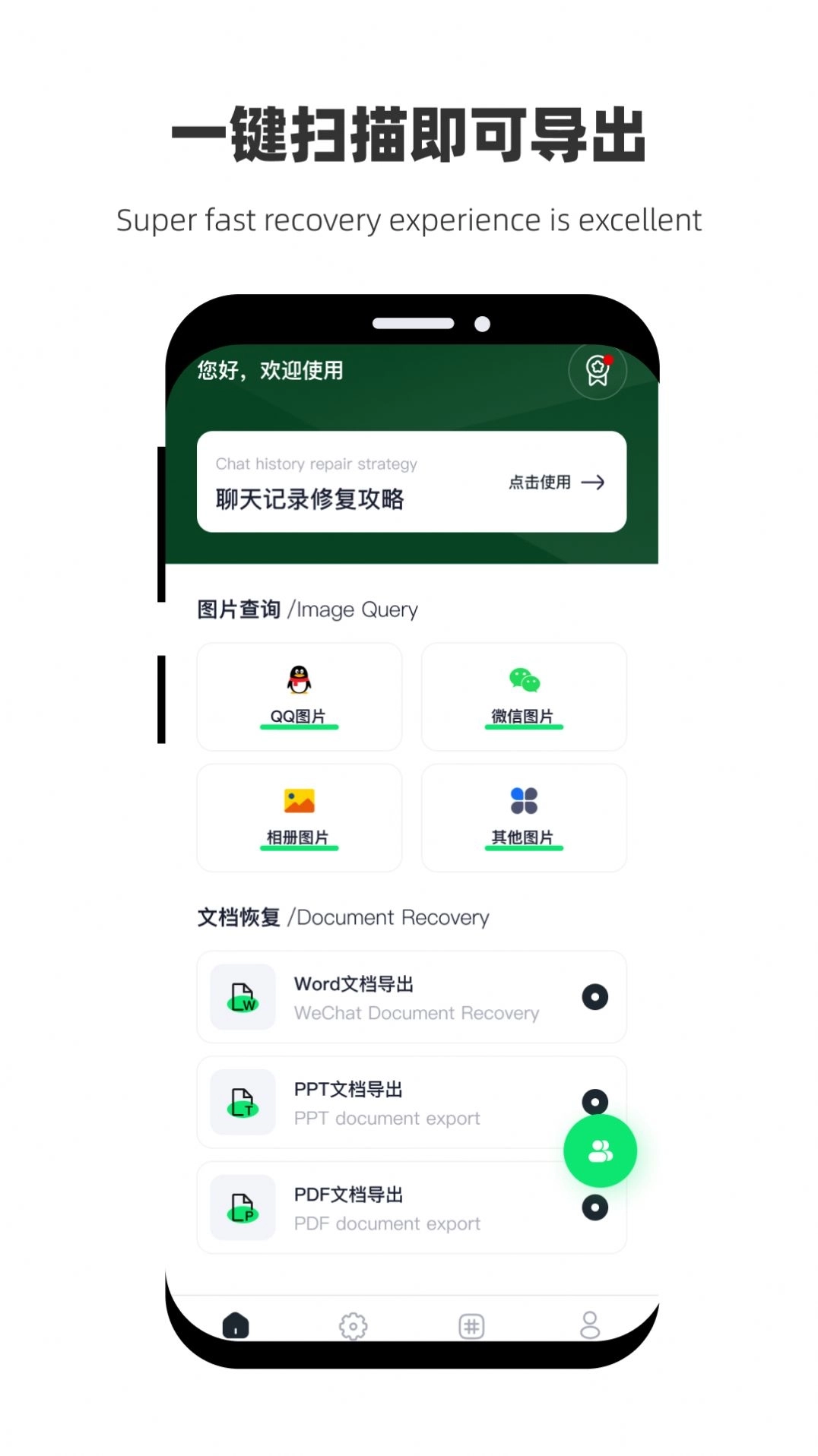Screen dimensions: 818x1456
Task: Tap the floating green contacts button
Action: click(600, 1150)
